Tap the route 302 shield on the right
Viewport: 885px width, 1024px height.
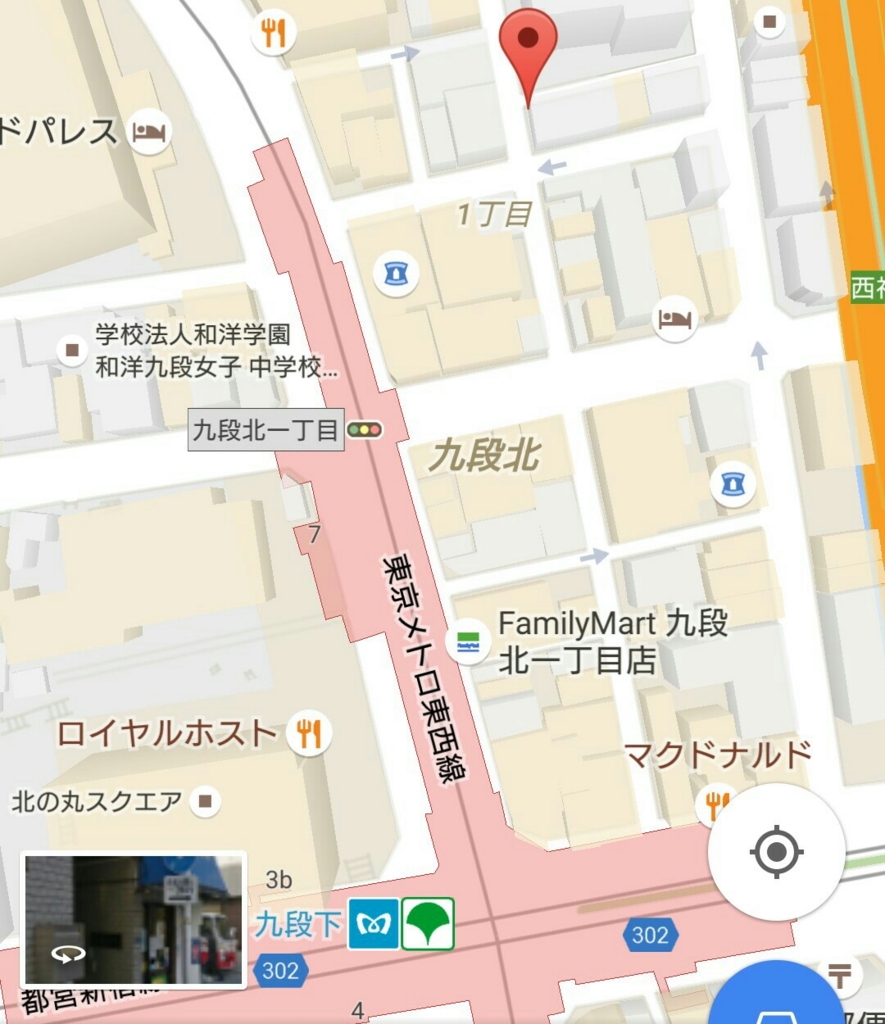coord(651,936)
